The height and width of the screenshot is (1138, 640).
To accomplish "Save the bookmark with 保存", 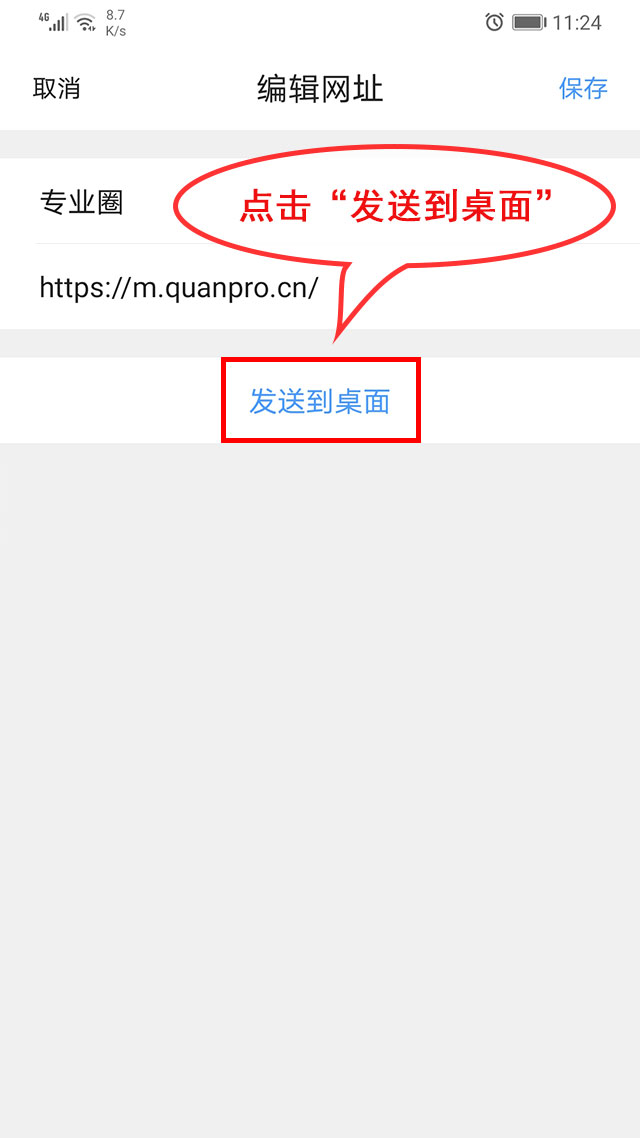I will (583, 89).
